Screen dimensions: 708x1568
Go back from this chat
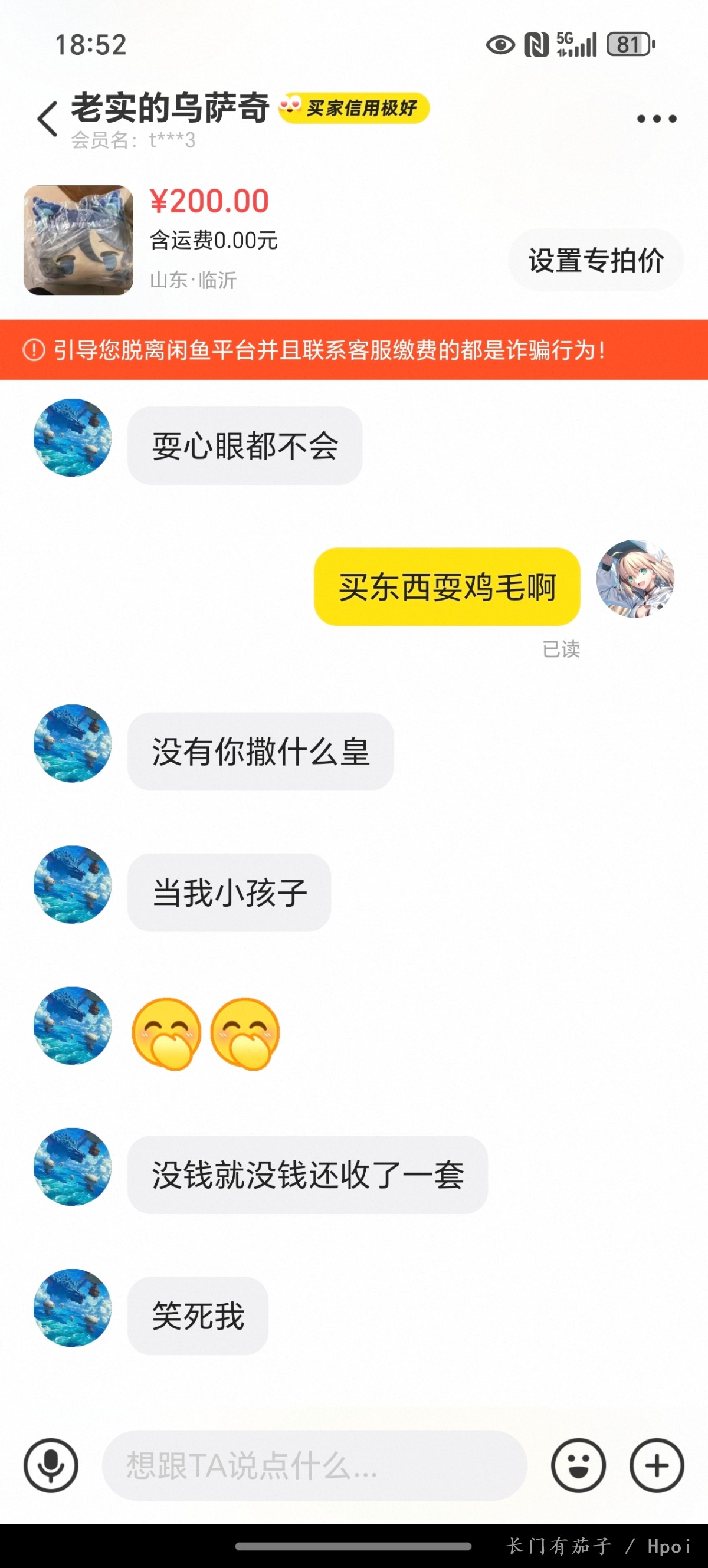point(47,119)
